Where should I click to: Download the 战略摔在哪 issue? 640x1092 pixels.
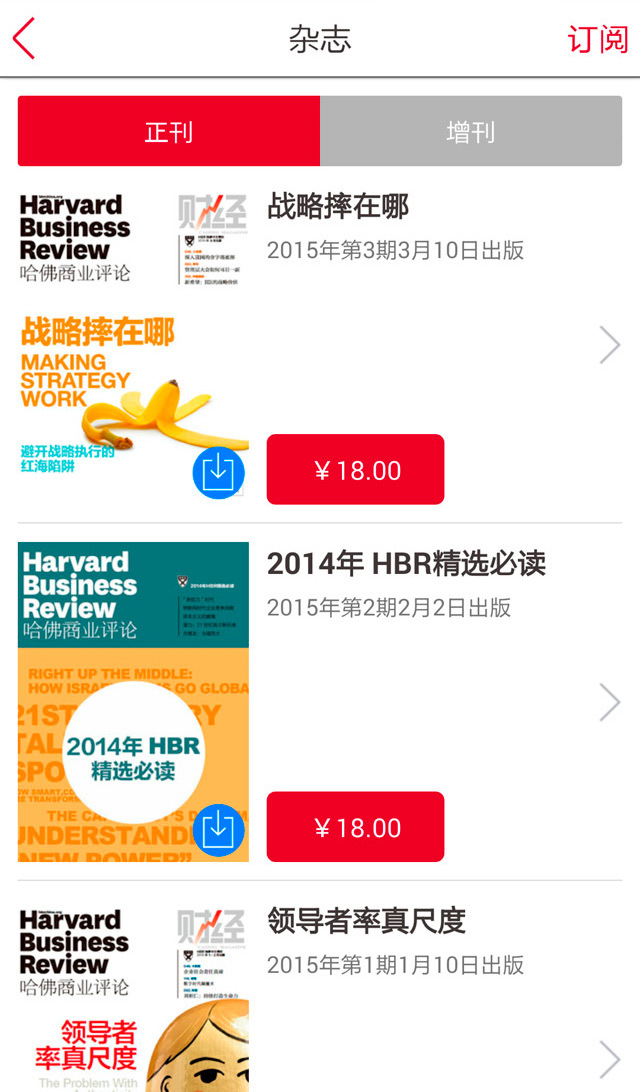coord(218,472)
